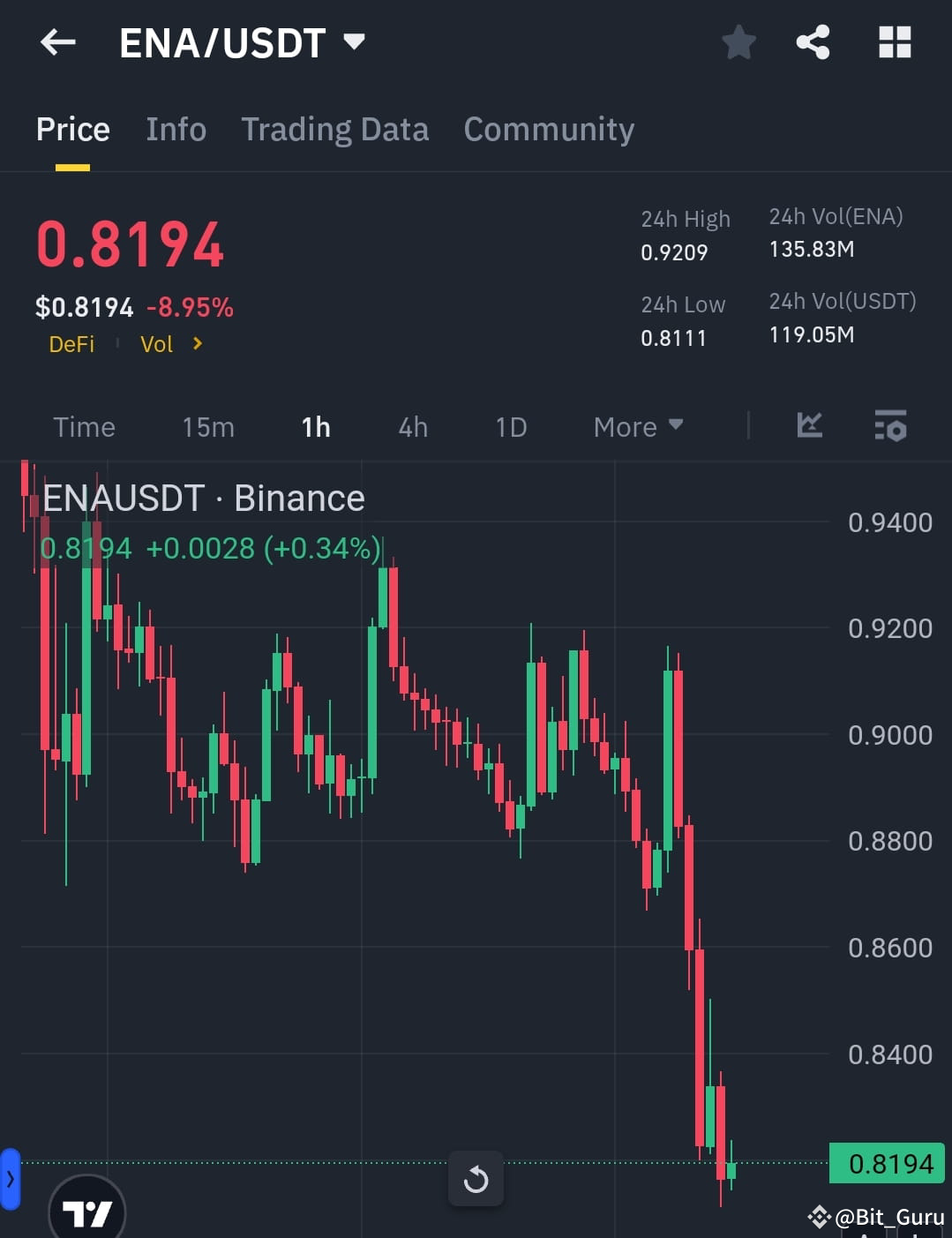
Task: Switch chart to 4h interval
Action: click(411, 427)
